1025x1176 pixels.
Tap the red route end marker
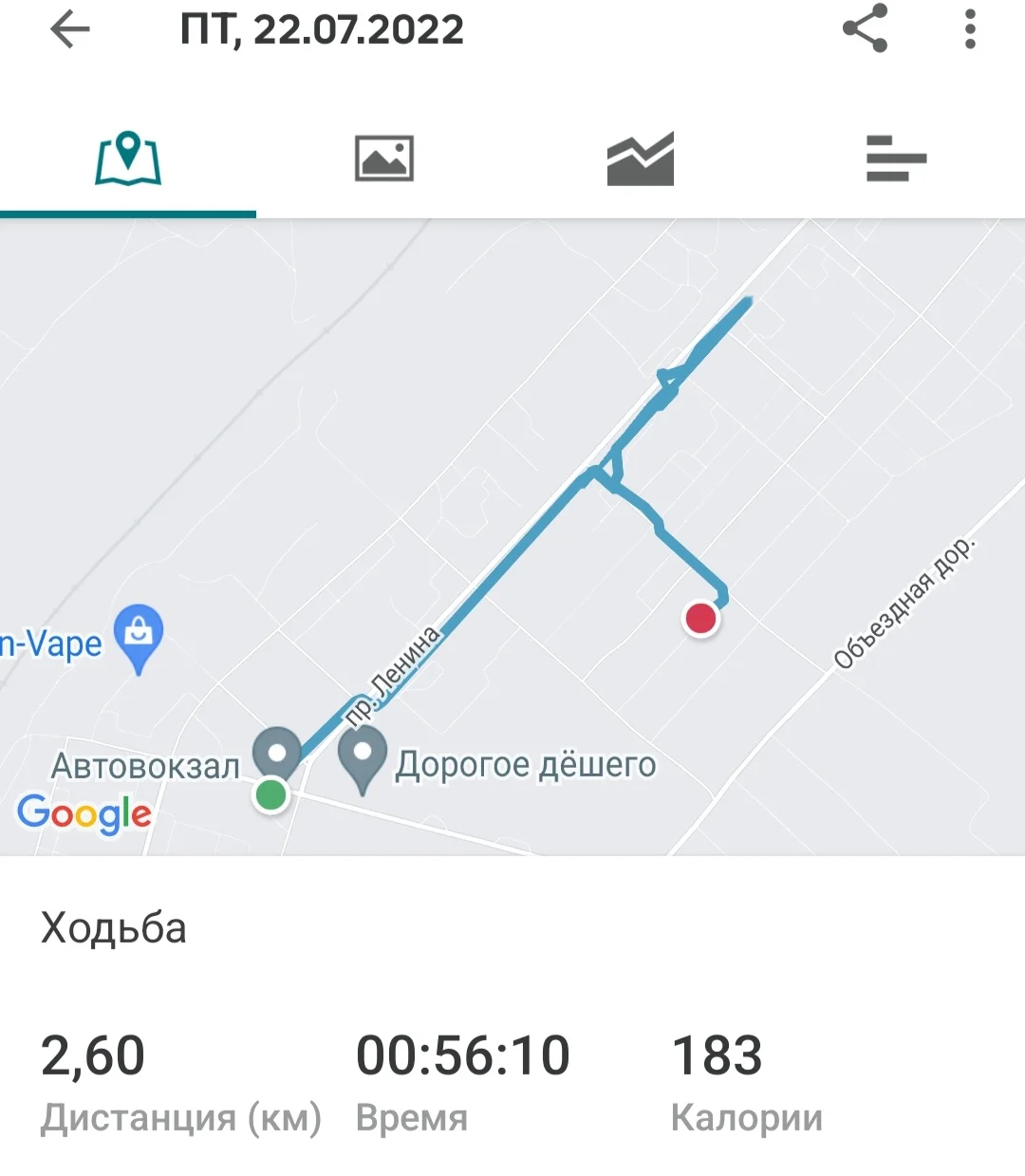coord(701,619)
